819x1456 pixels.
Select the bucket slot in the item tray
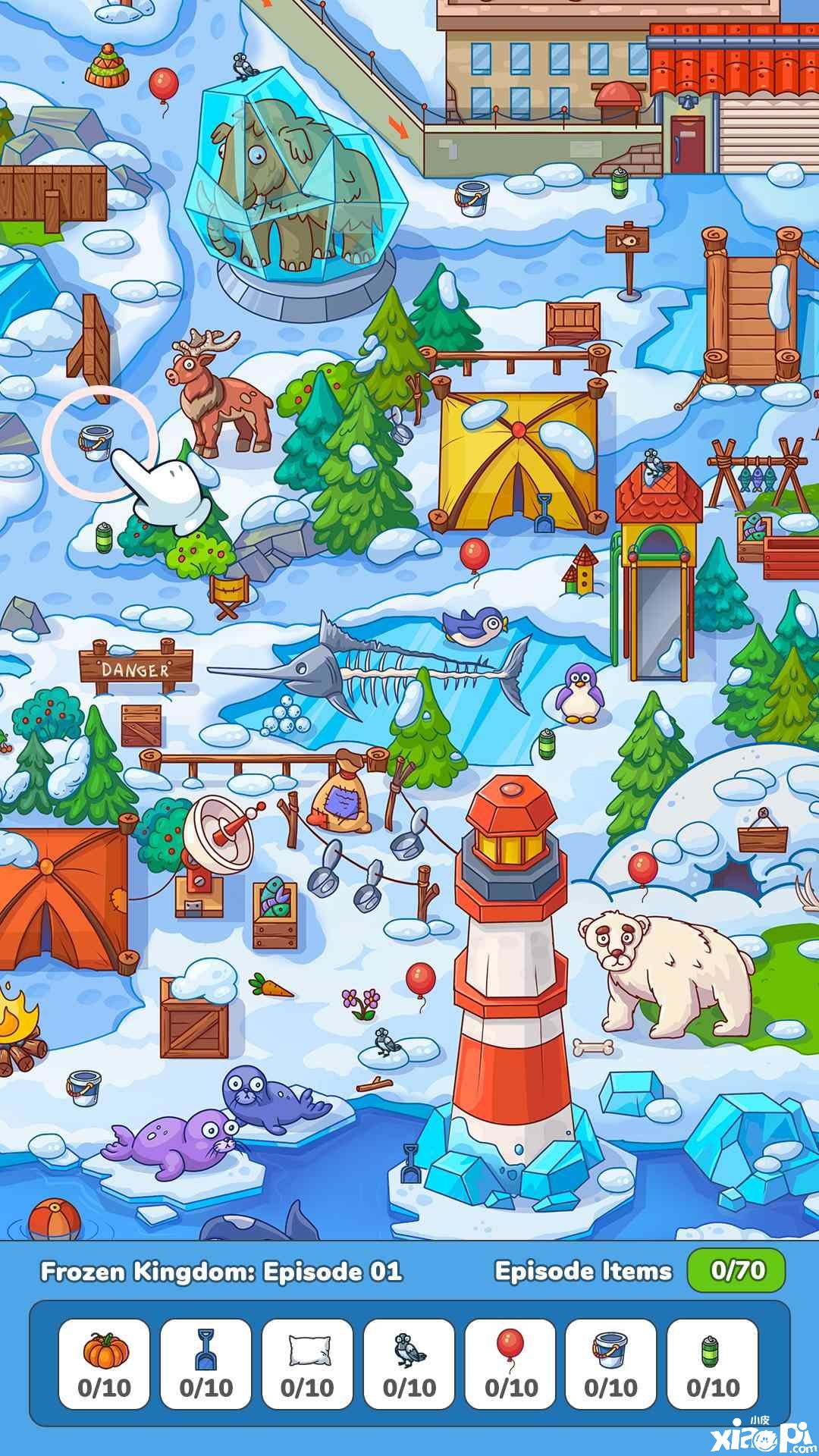click(611, 1363)
